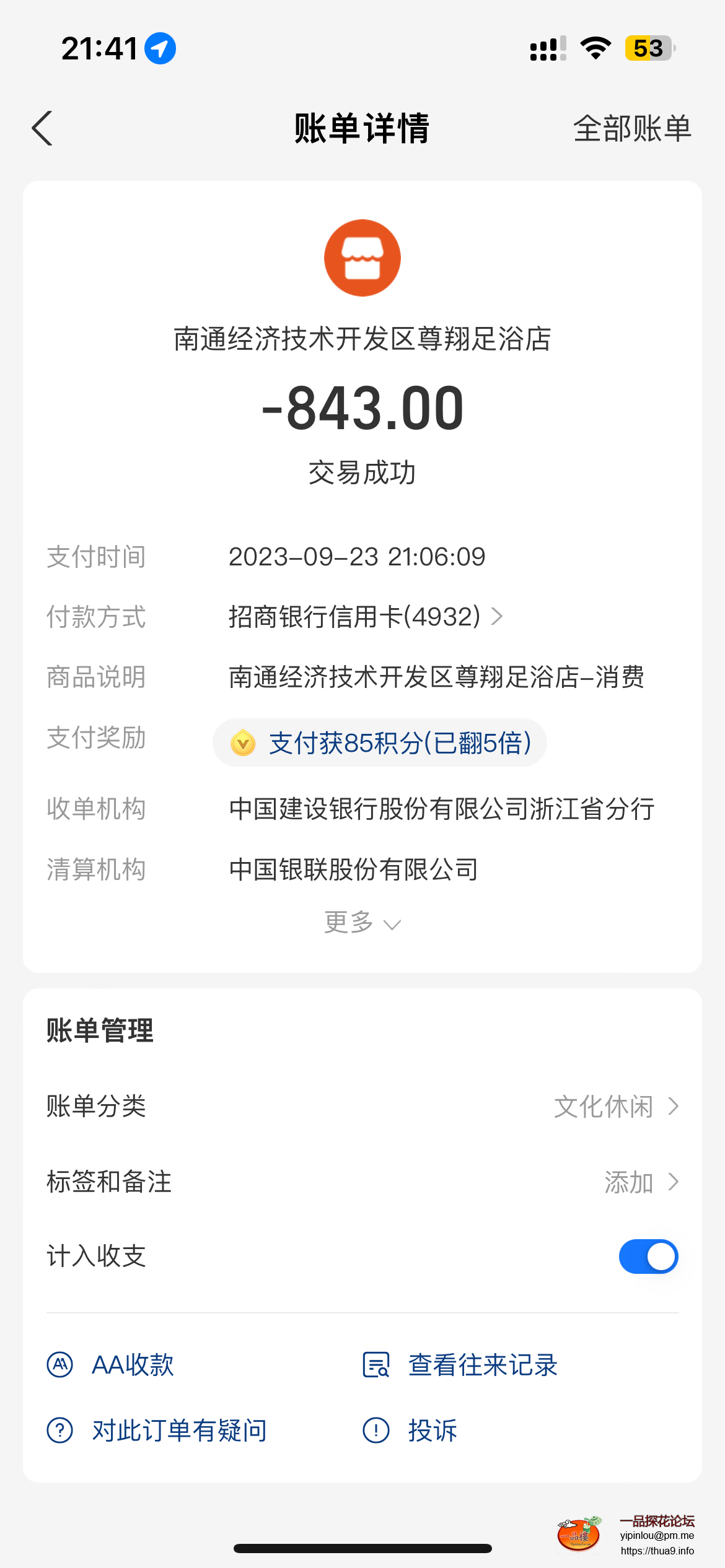
Task: Click the 投诉 complaint link
Action: pyautogui.click(x=432, y=1431)
